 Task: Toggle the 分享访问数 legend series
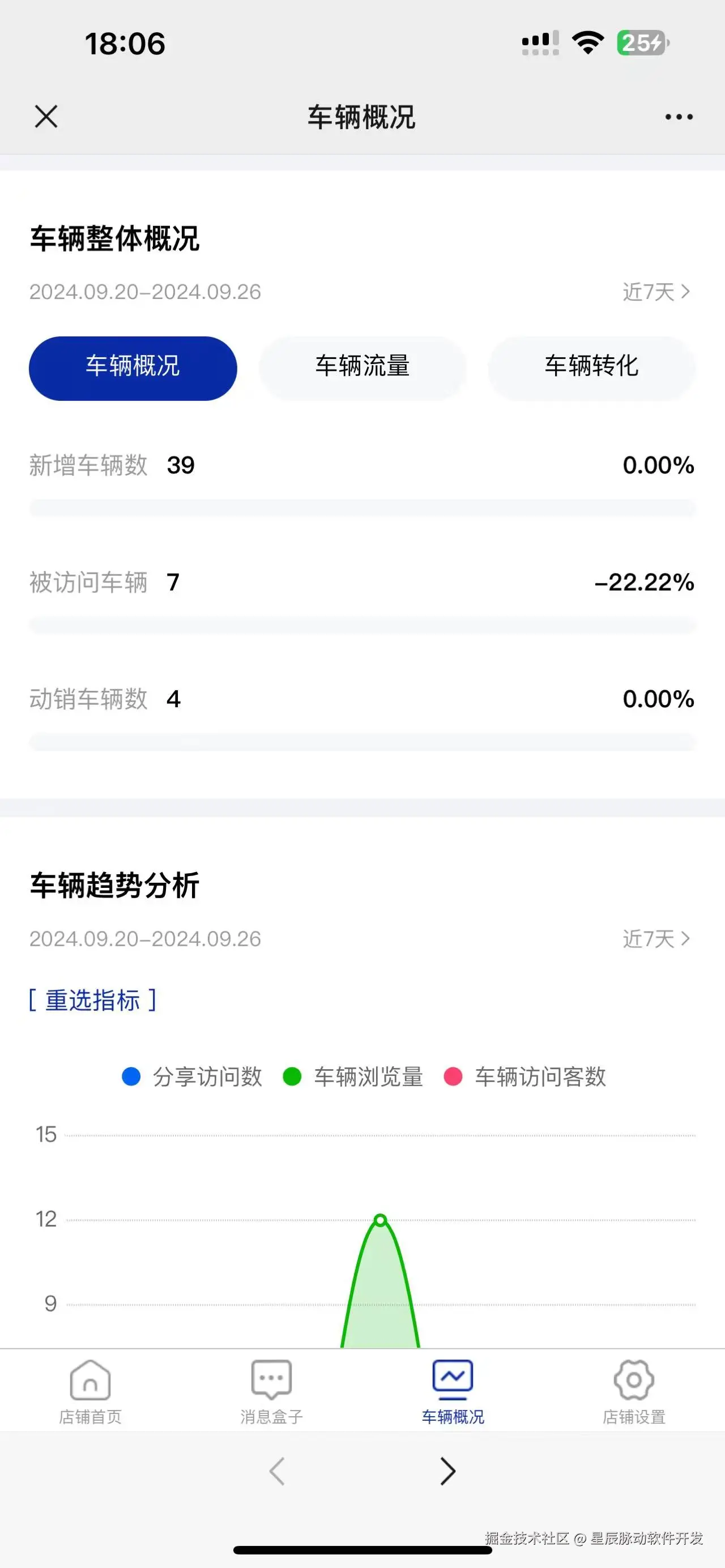[x=193, y=1077]
